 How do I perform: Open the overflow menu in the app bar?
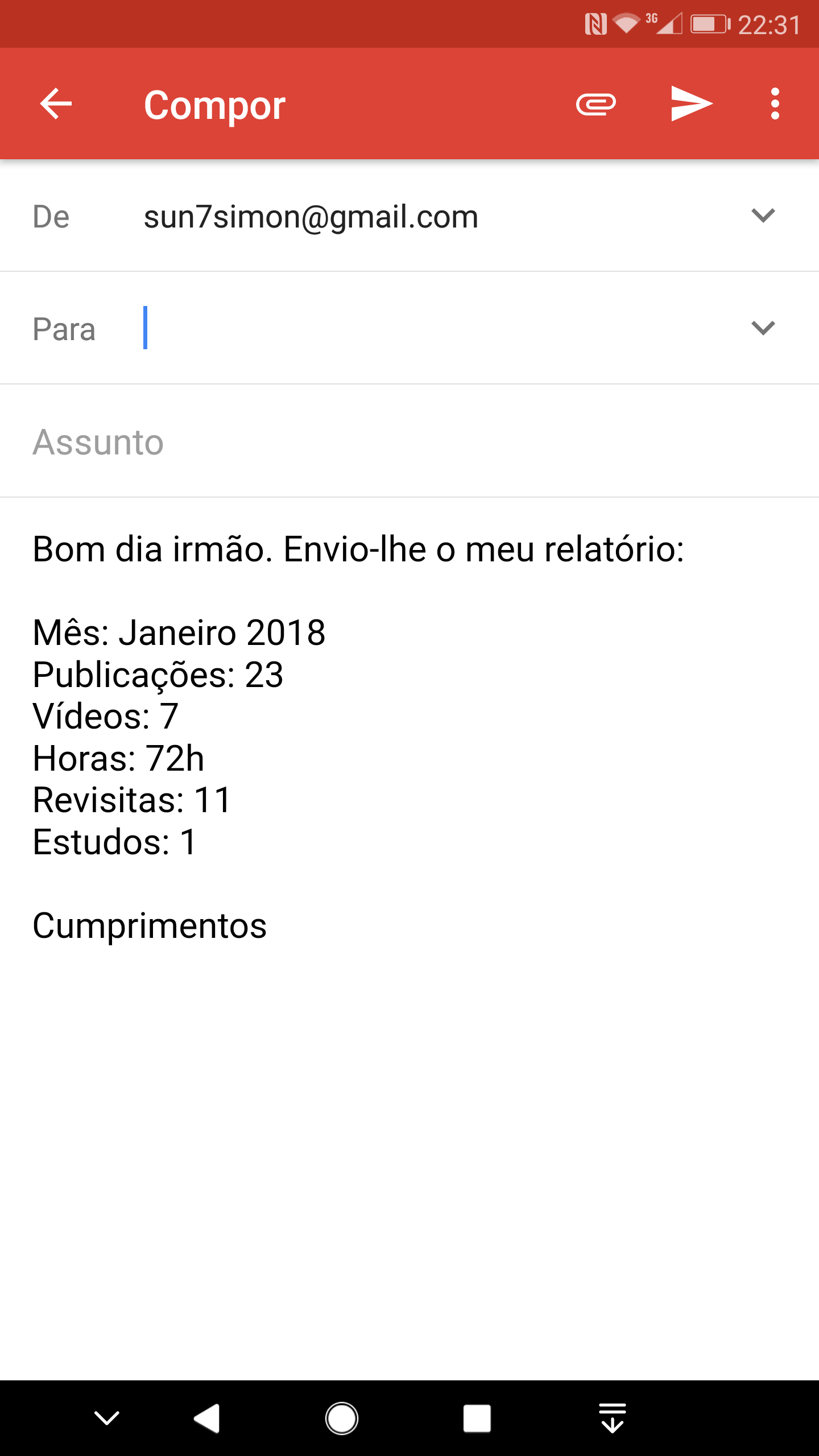pyautogui.click(x=775, y=104)
